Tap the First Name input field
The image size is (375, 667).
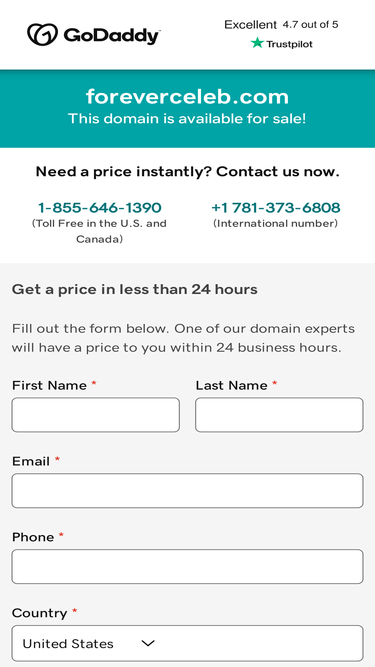click(96, 415)
